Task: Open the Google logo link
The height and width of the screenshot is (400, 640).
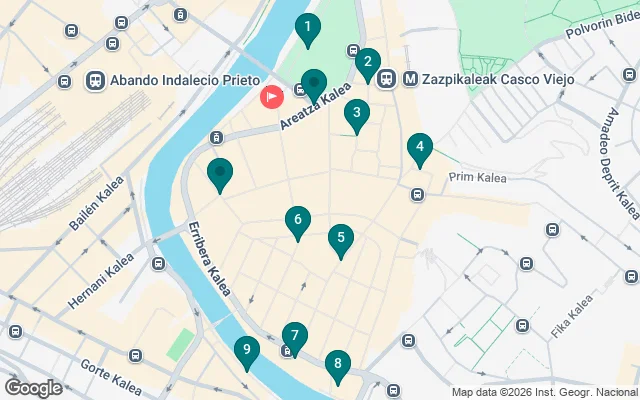Action: (34, 388)
